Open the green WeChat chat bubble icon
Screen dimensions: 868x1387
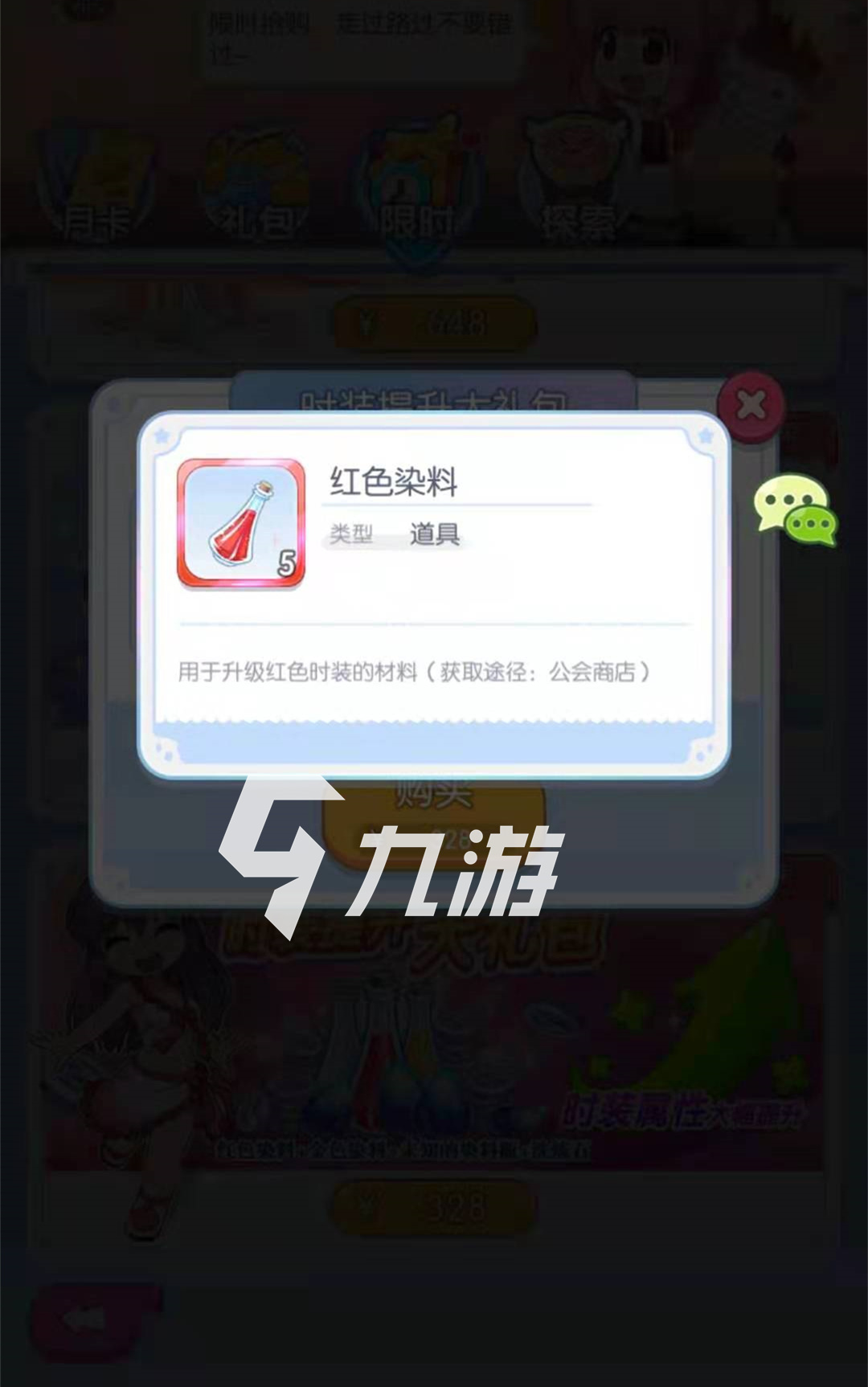(x=794, y=510)
